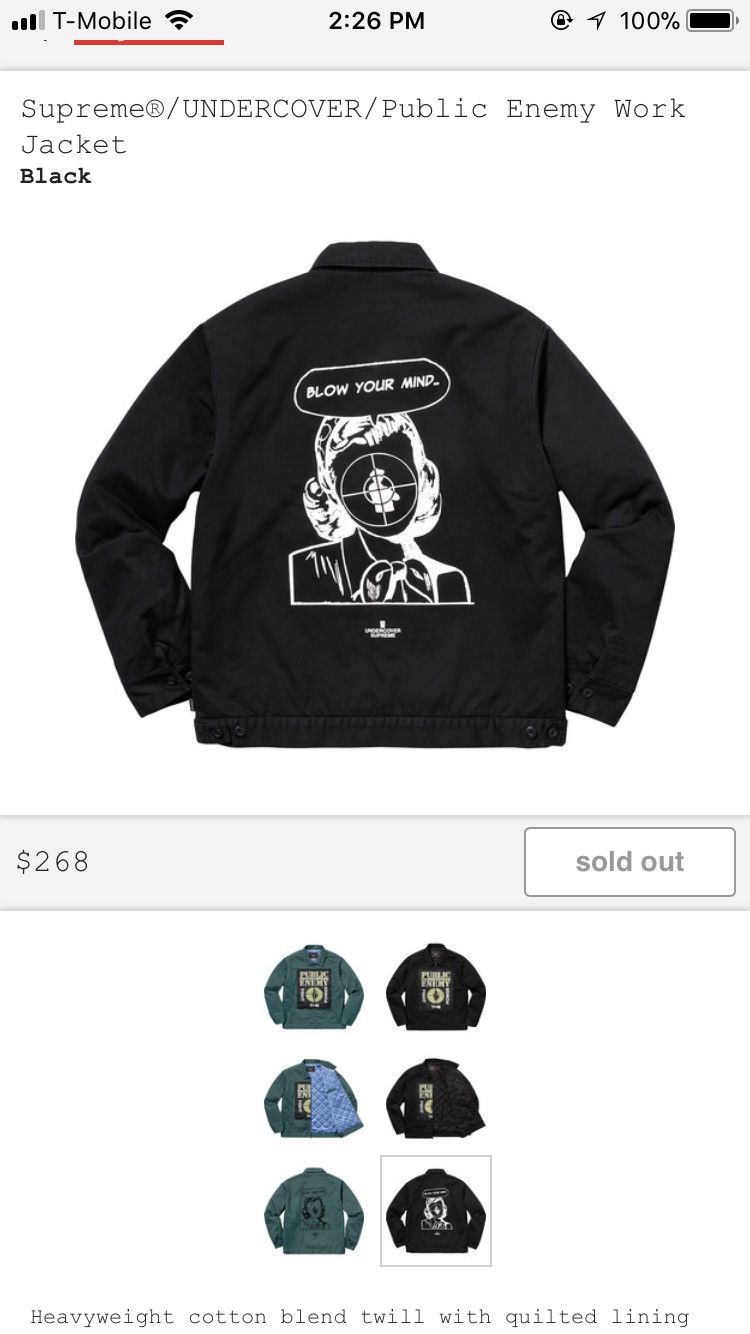This screenshot has width=750, height=1334.
Task: Open green jacket with blue lining thumbnail
Action: coord(314,1098)
